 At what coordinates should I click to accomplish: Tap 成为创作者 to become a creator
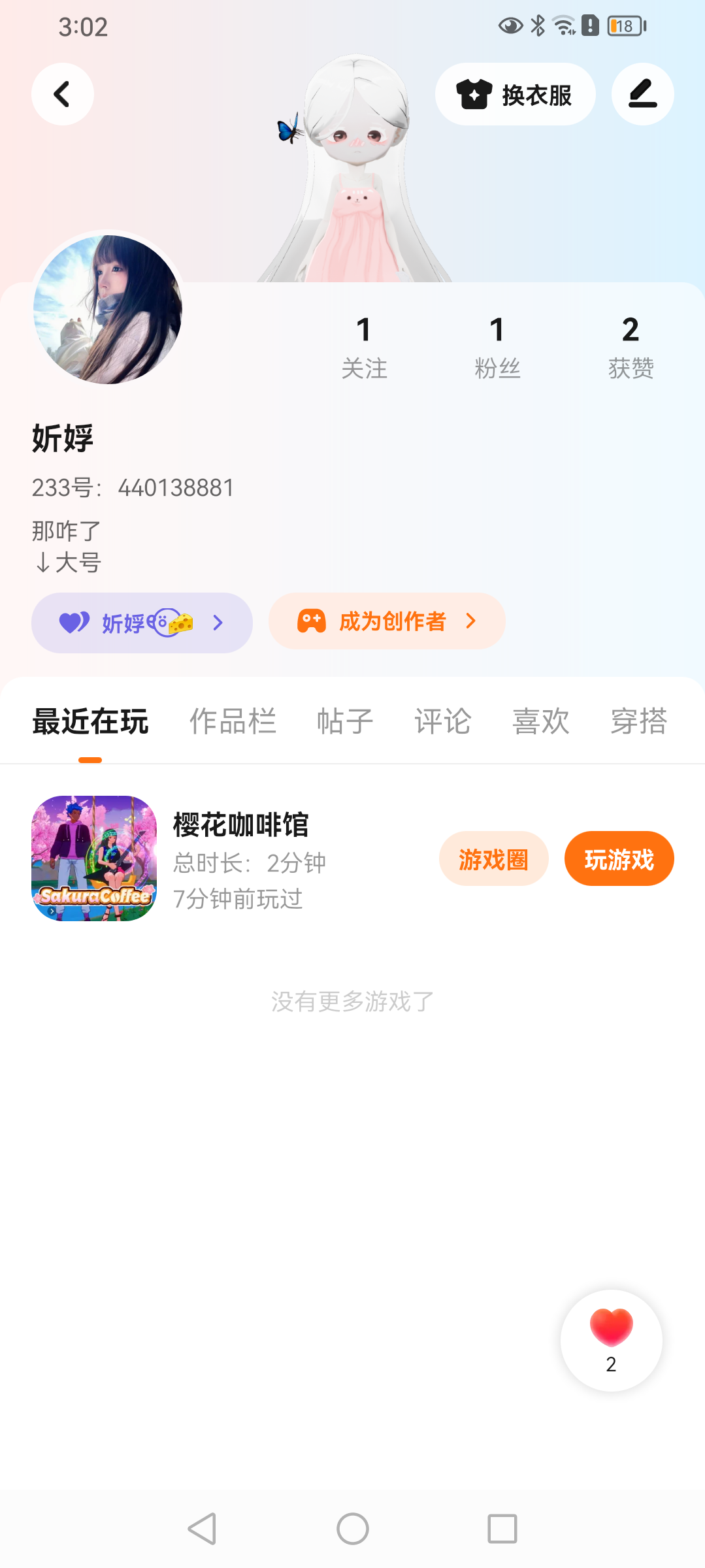coord(387,621)
